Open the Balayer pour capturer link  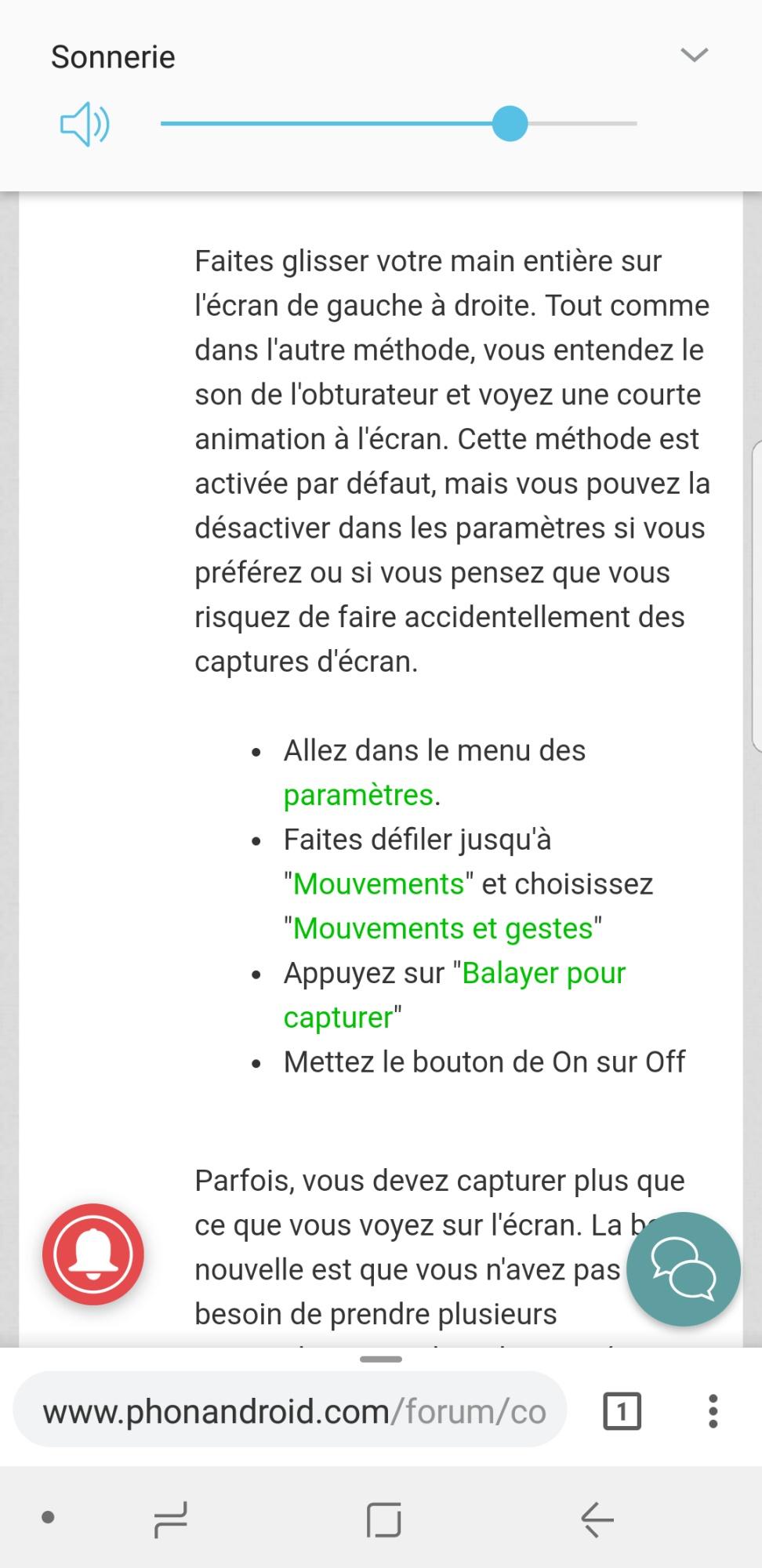tap(455, 995)
